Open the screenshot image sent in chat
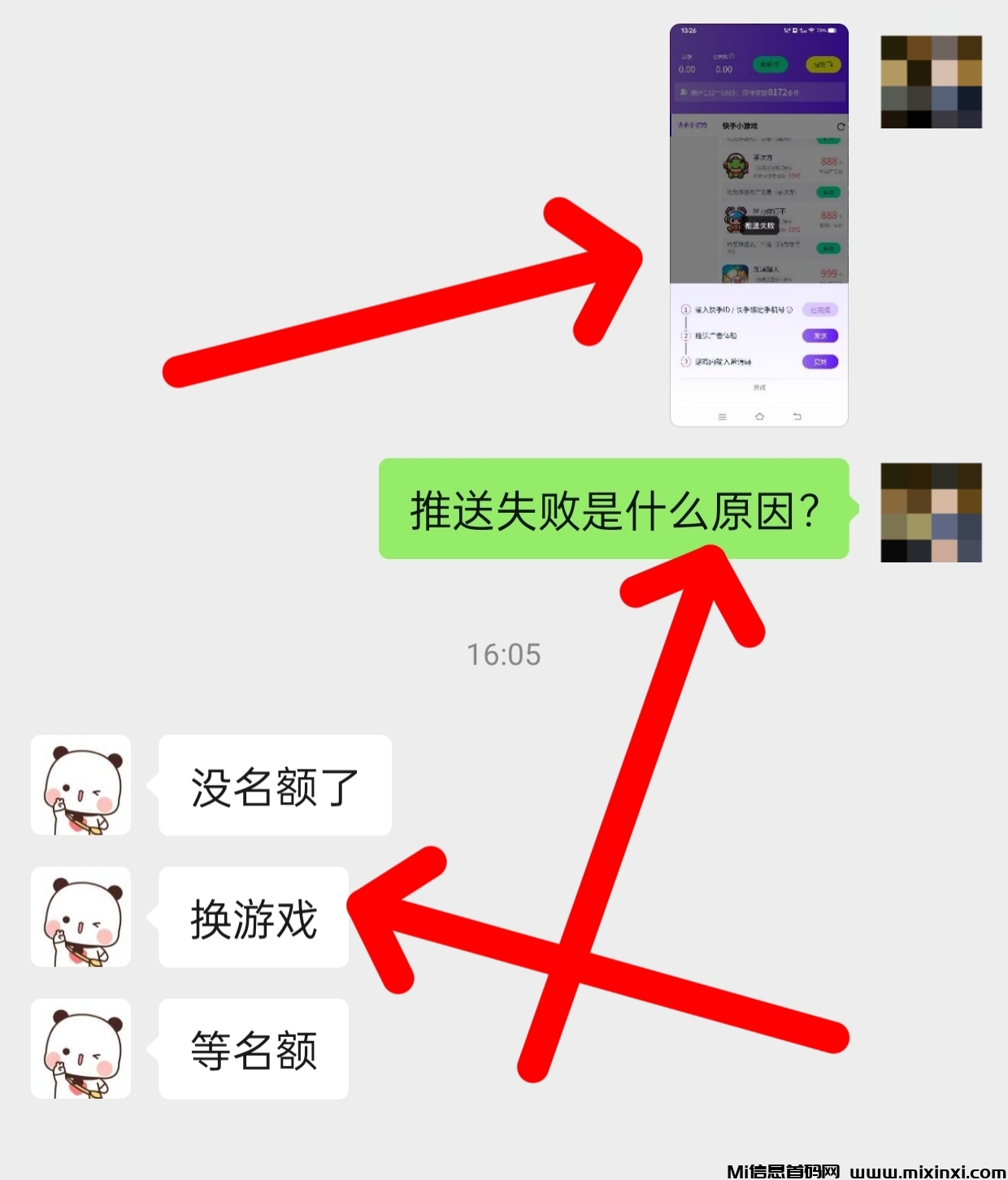This screenshot has width=1008, height=1180. 758,225
